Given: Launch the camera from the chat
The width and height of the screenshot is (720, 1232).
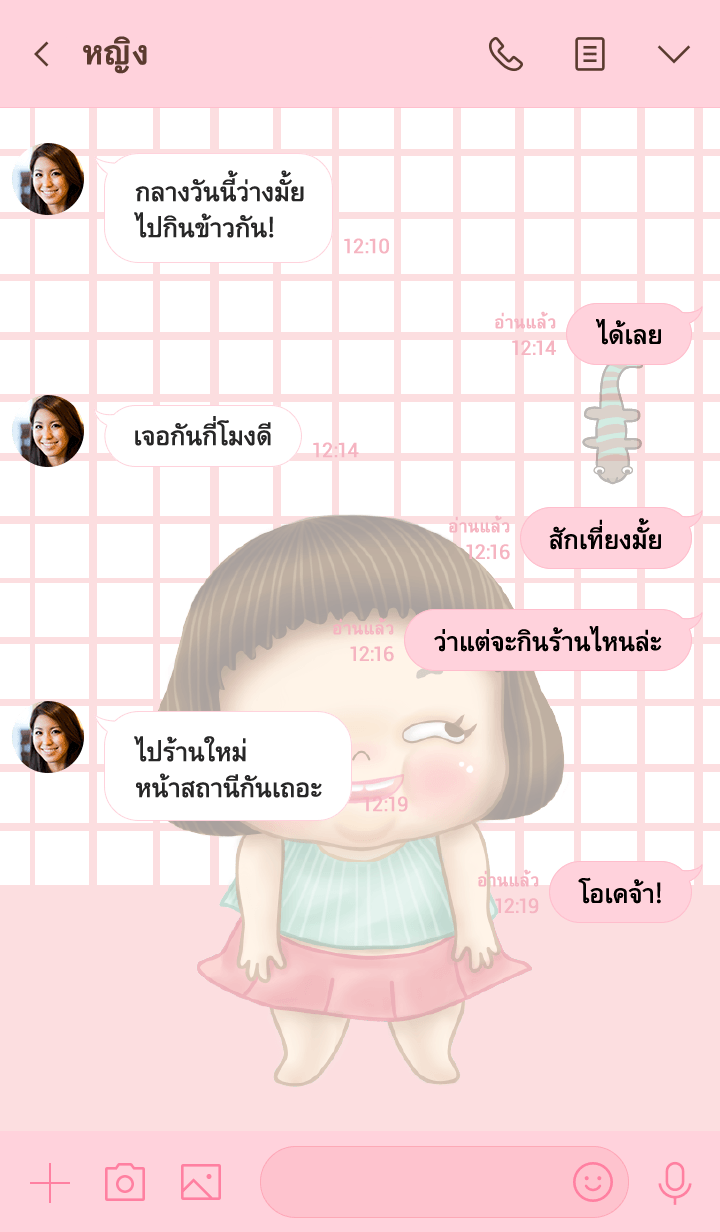Looking at the screenshot, I should [125, 1183].
